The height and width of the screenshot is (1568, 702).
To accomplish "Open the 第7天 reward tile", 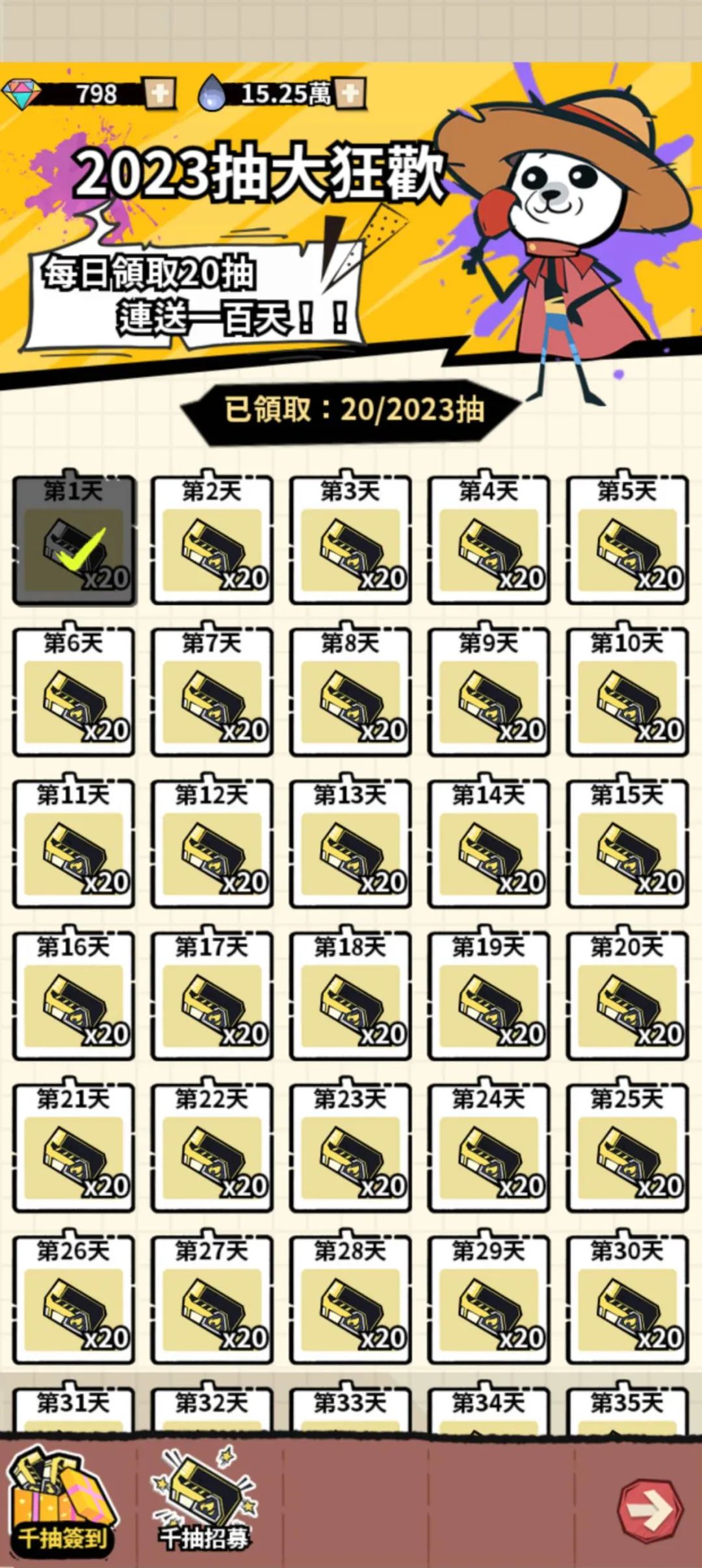I will click(212, 692).
